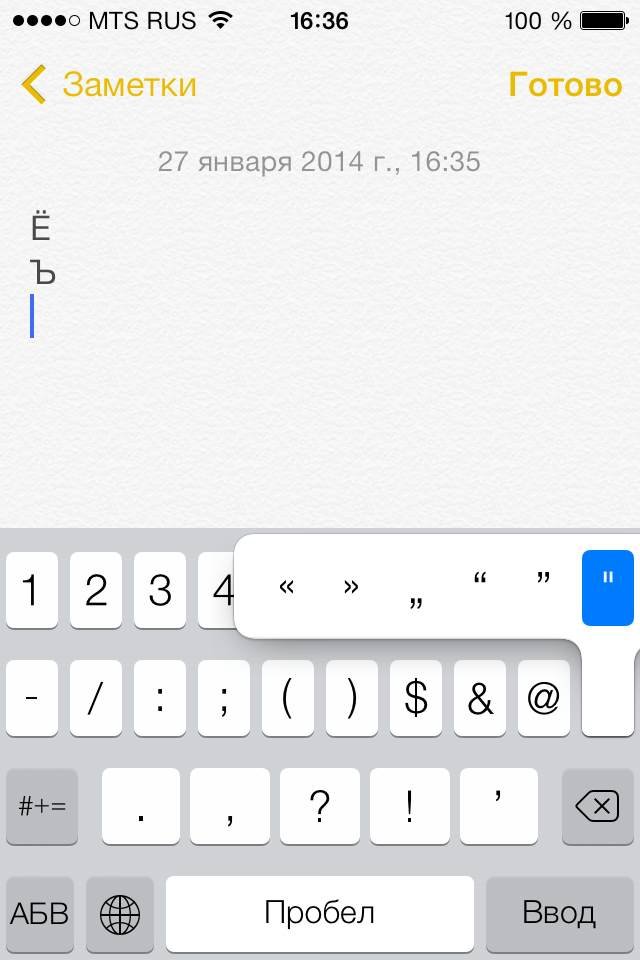The height and width of the screenshot is (960, 640).
Task: Type the question mark key
Action: coord(320,806)
